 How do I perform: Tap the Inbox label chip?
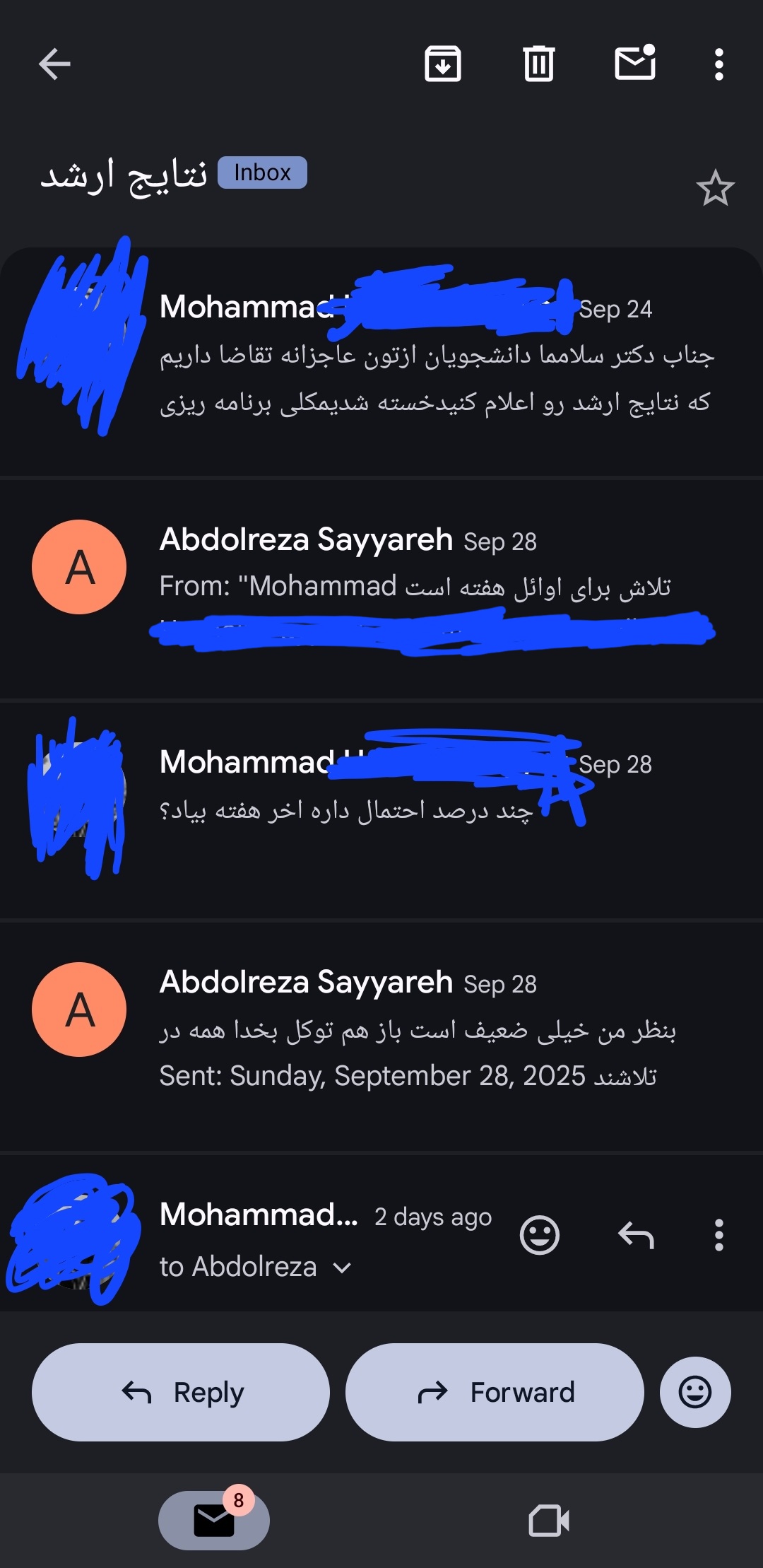click(262, 172)
